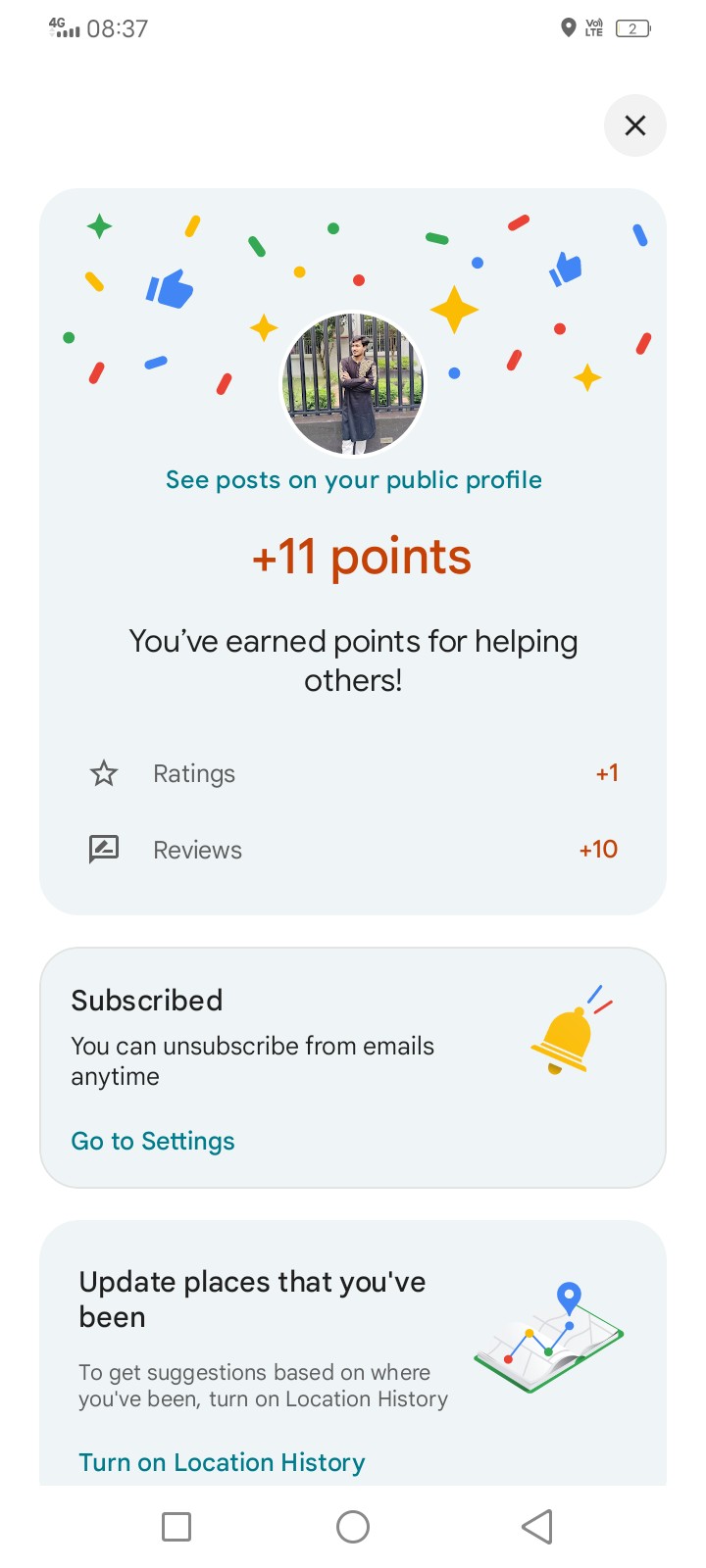
Task: Tap the system back button
Action: click(537, 1526)
